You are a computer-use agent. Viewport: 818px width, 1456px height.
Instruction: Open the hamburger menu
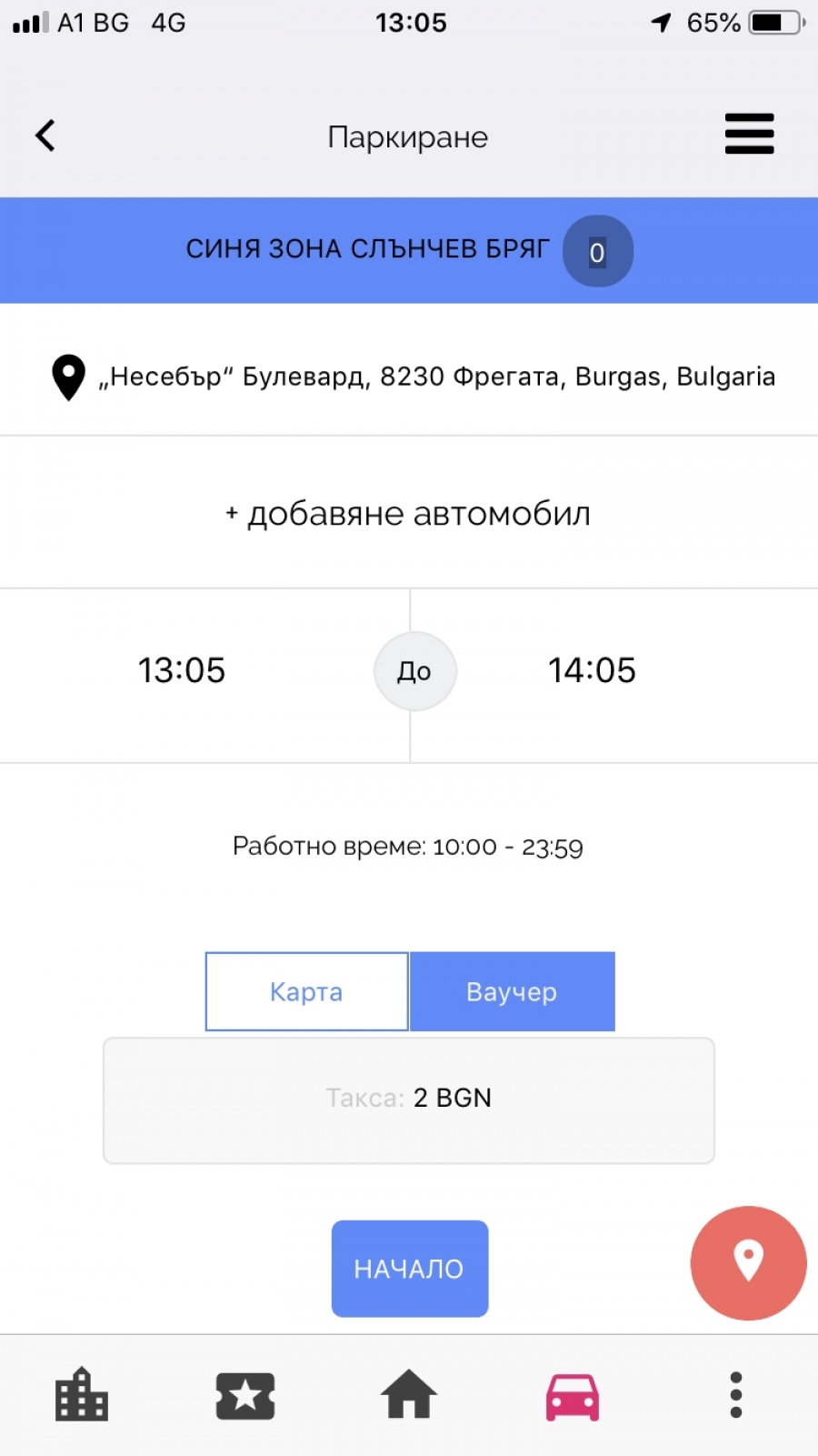[749, 135]
